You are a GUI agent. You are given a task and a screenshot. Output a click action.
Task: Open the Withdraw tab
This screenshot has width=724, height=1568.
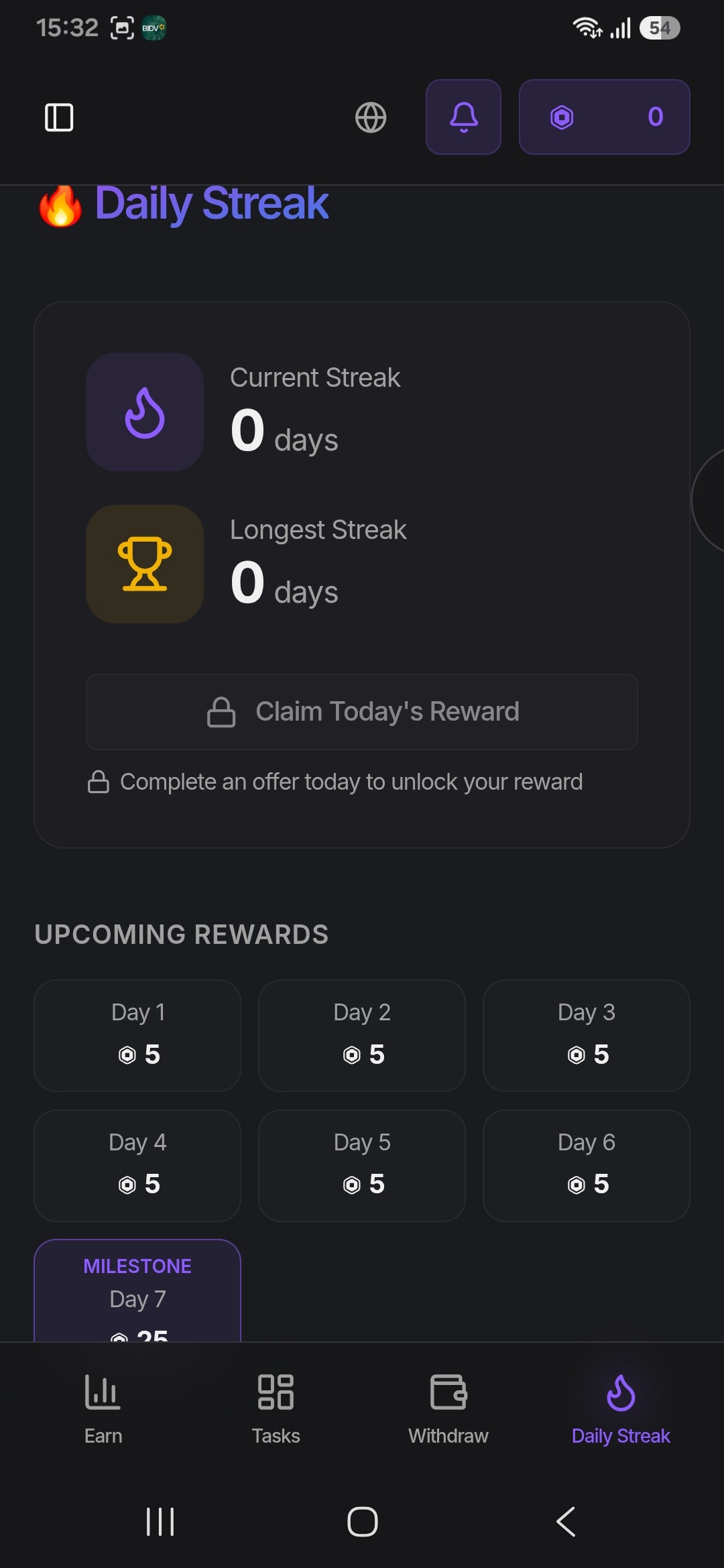pos(448,1409)
